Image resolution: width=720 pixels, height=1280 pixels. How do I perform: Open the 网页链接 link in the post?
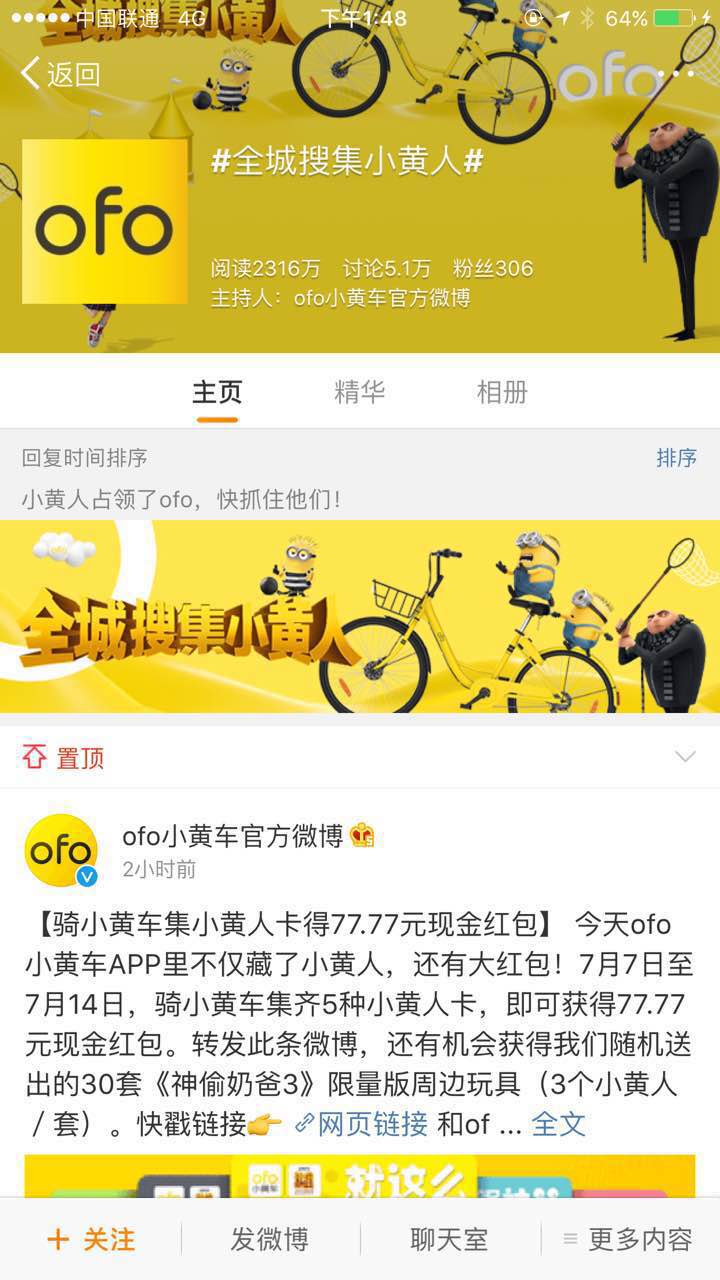(x=362, y=1124)
